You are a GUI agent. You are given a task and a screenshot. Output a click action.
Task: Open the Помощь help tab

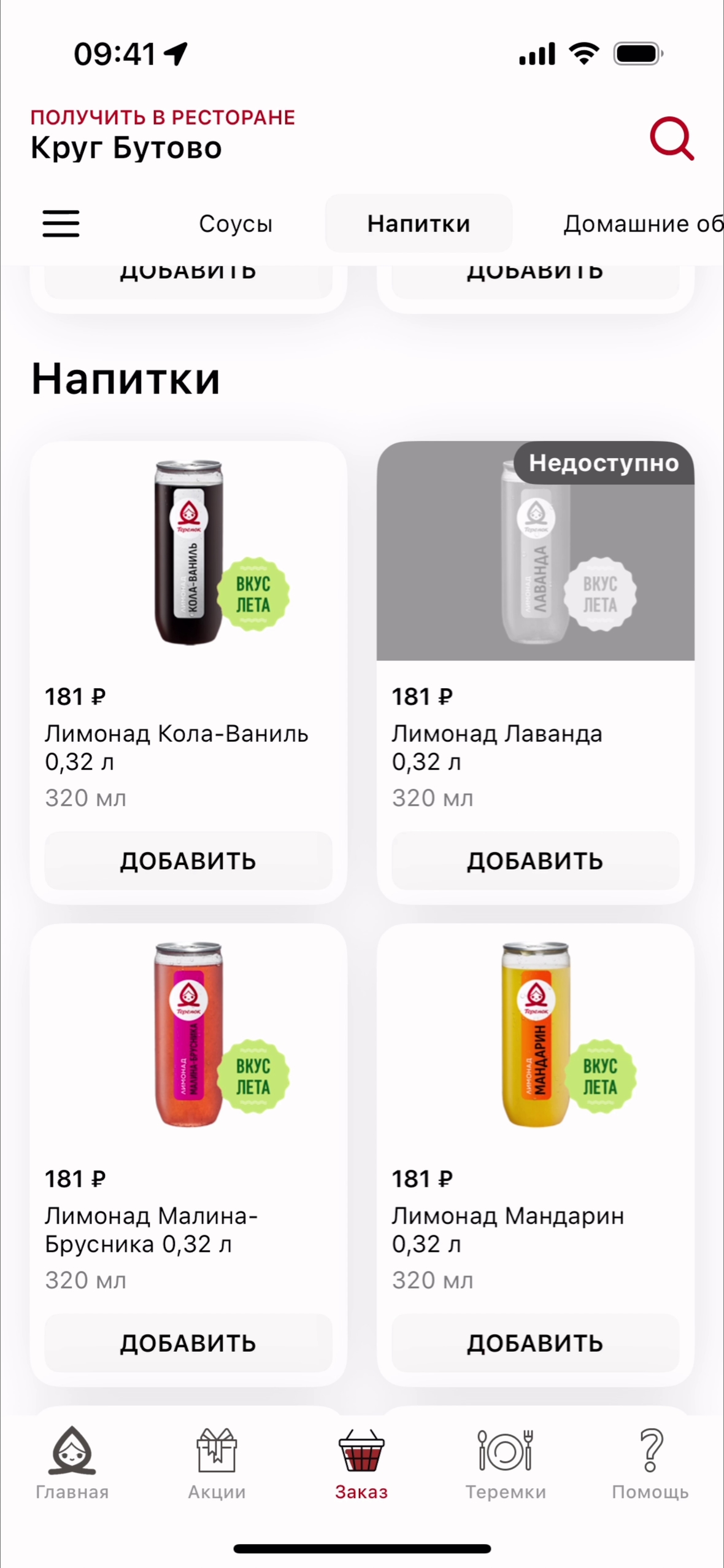point(650,1464)
